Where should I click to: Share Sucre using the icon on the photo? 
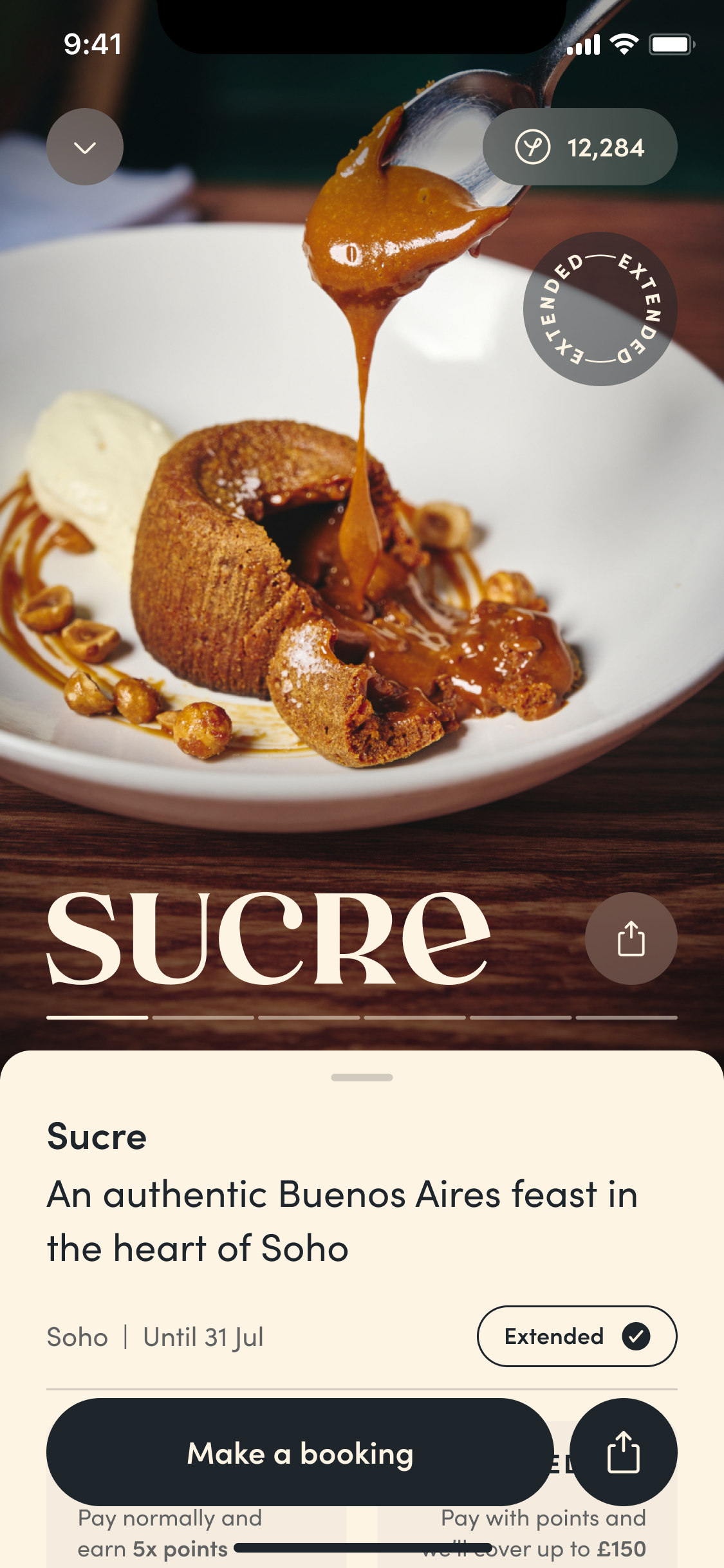631,938
